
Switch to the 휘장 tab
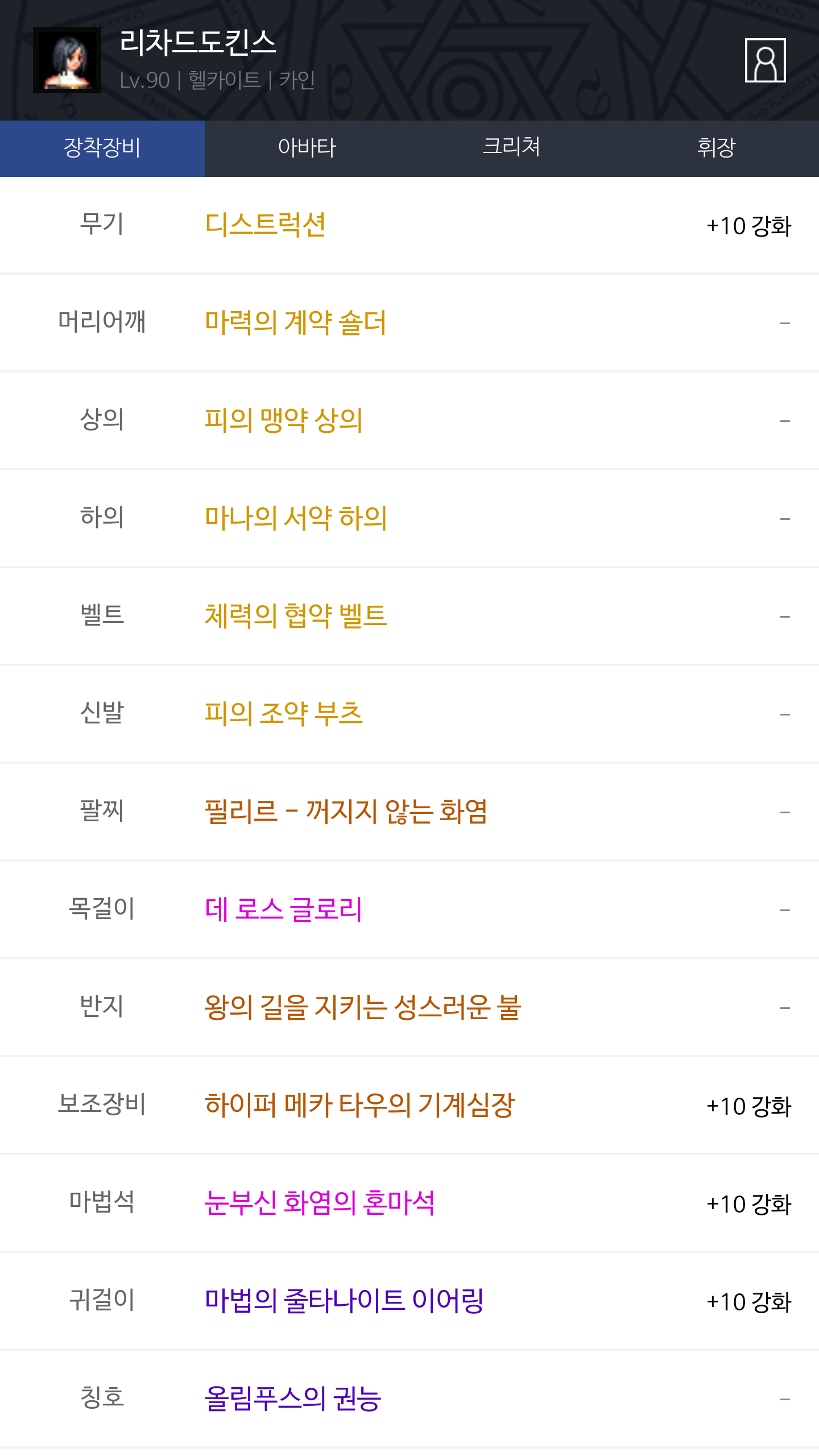coord(717,148)
